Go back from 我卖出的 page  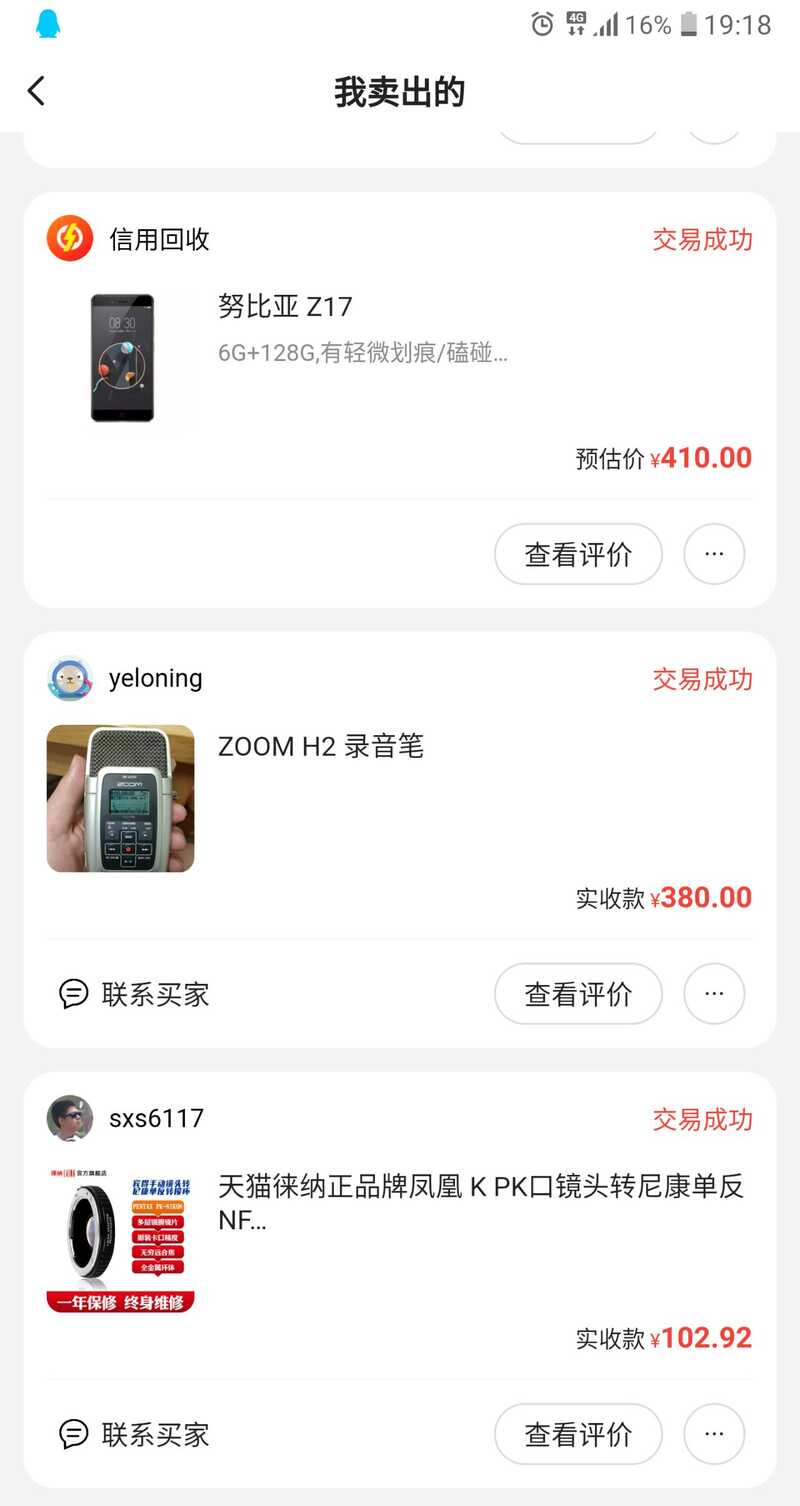tap(36, 91)
